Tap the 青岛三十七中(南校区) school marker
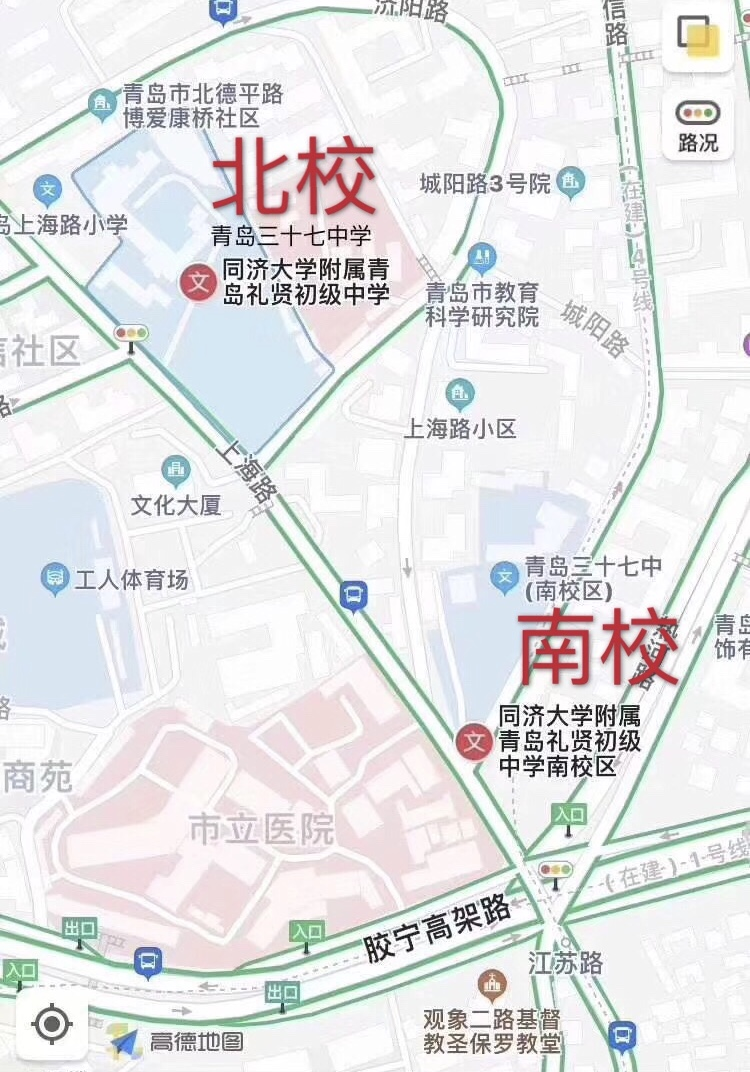The height and width of the screenshot is (1072, 750). click(505, 575)
